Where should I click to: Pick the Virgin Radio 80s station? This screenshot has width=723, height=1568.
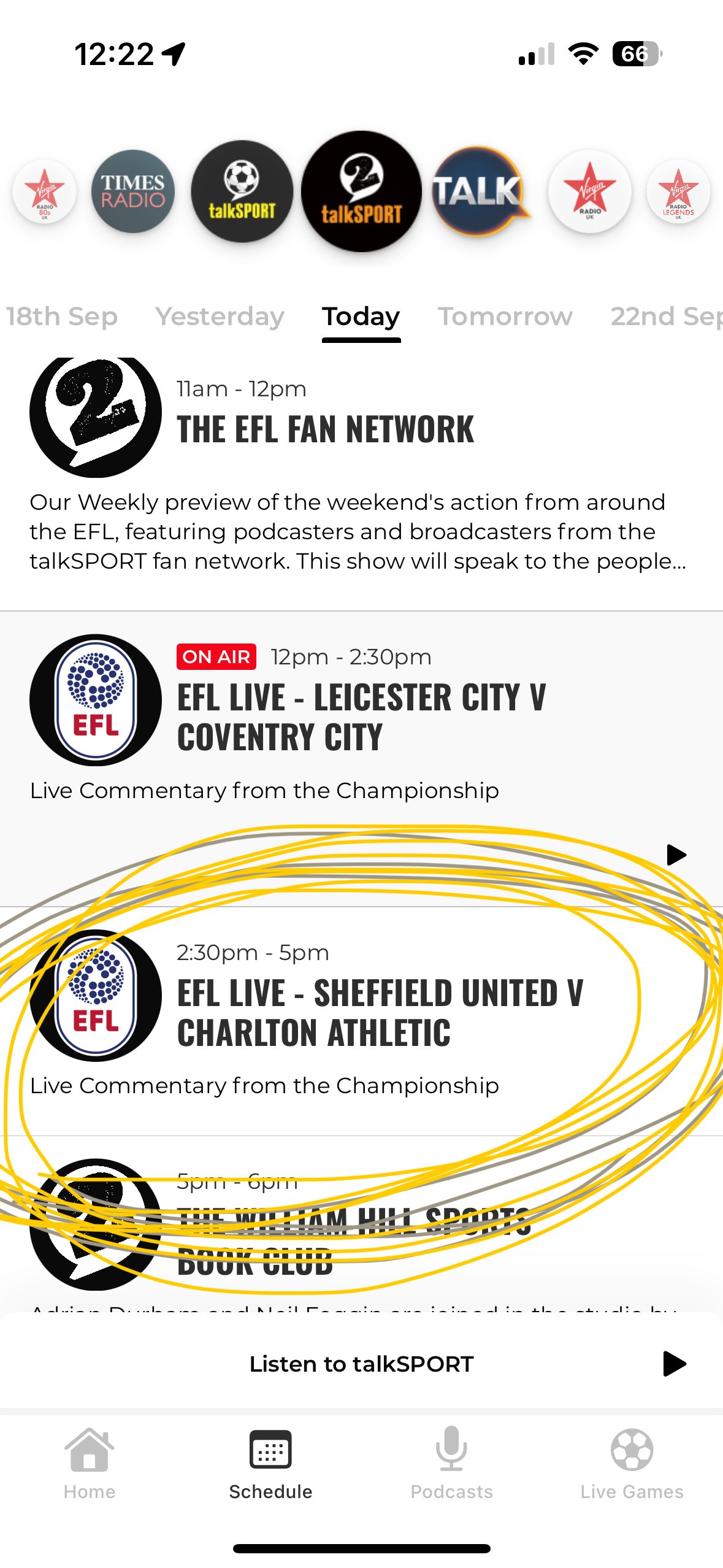44,191
